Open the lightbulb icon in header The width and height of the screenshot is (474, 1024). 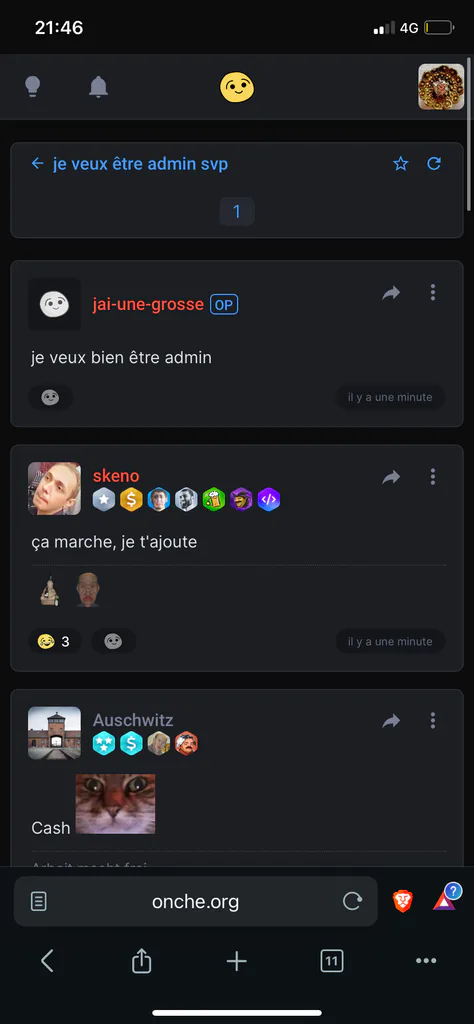33,86
